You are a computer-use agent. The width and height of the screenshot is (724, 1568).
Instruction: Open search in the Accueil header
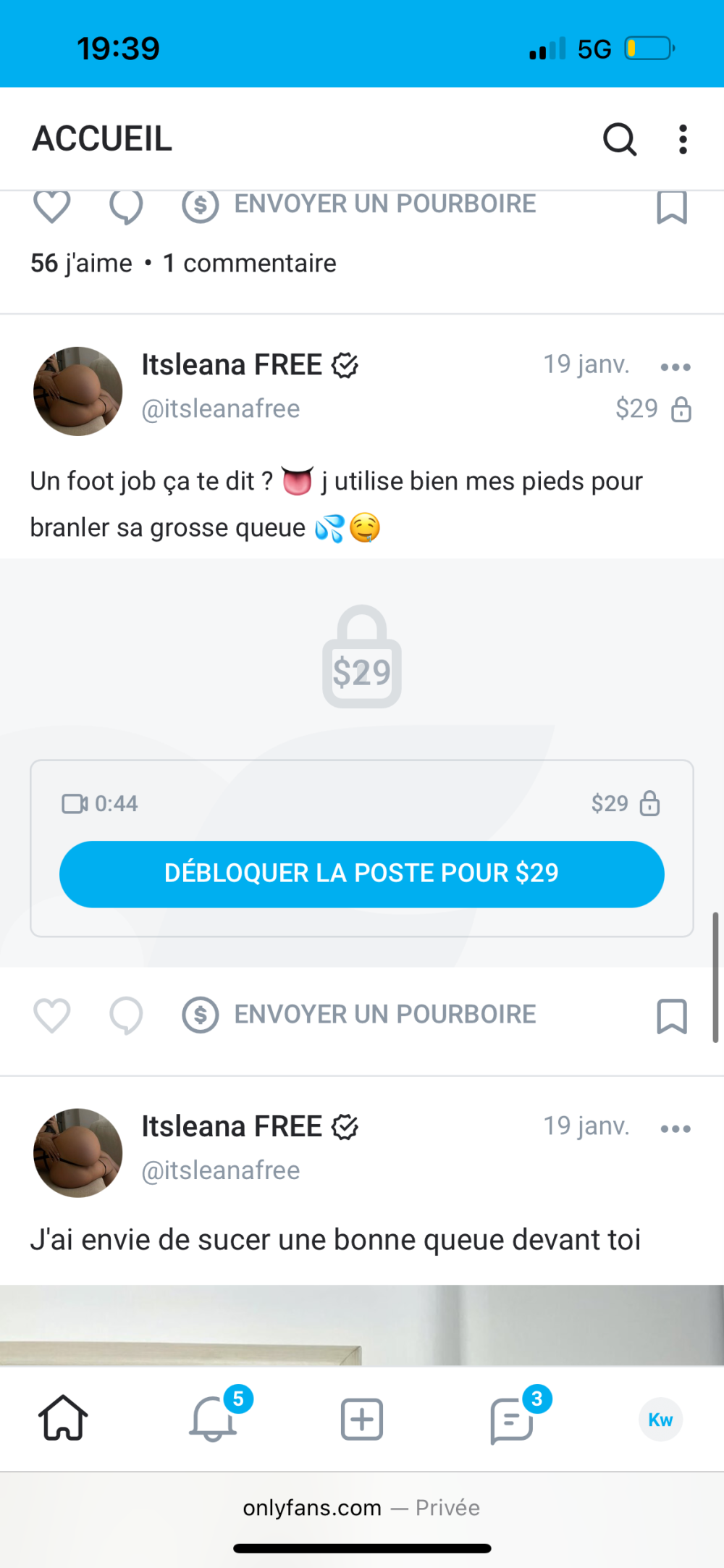point(620,139)
